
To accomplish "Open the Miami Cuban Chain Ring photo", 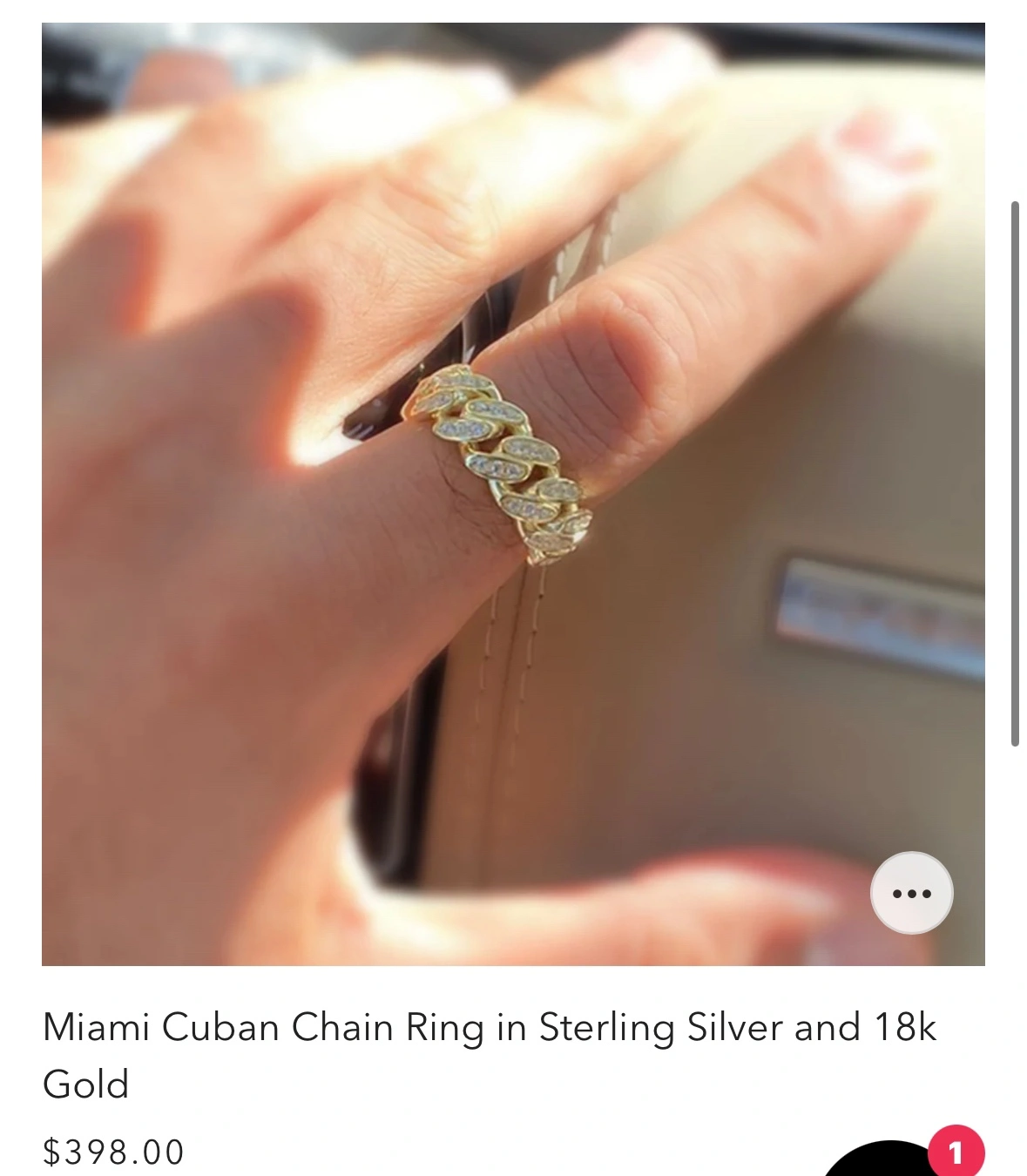I will (512, 493).
